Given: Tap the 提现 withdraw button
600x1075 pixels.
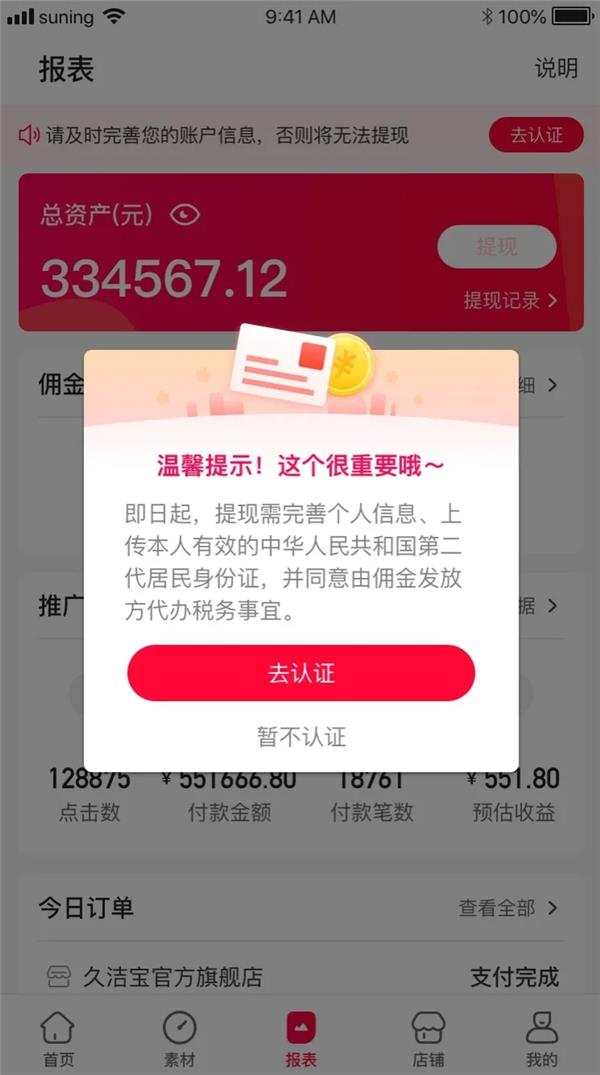Looking at the screenshot, I should 496,246.
